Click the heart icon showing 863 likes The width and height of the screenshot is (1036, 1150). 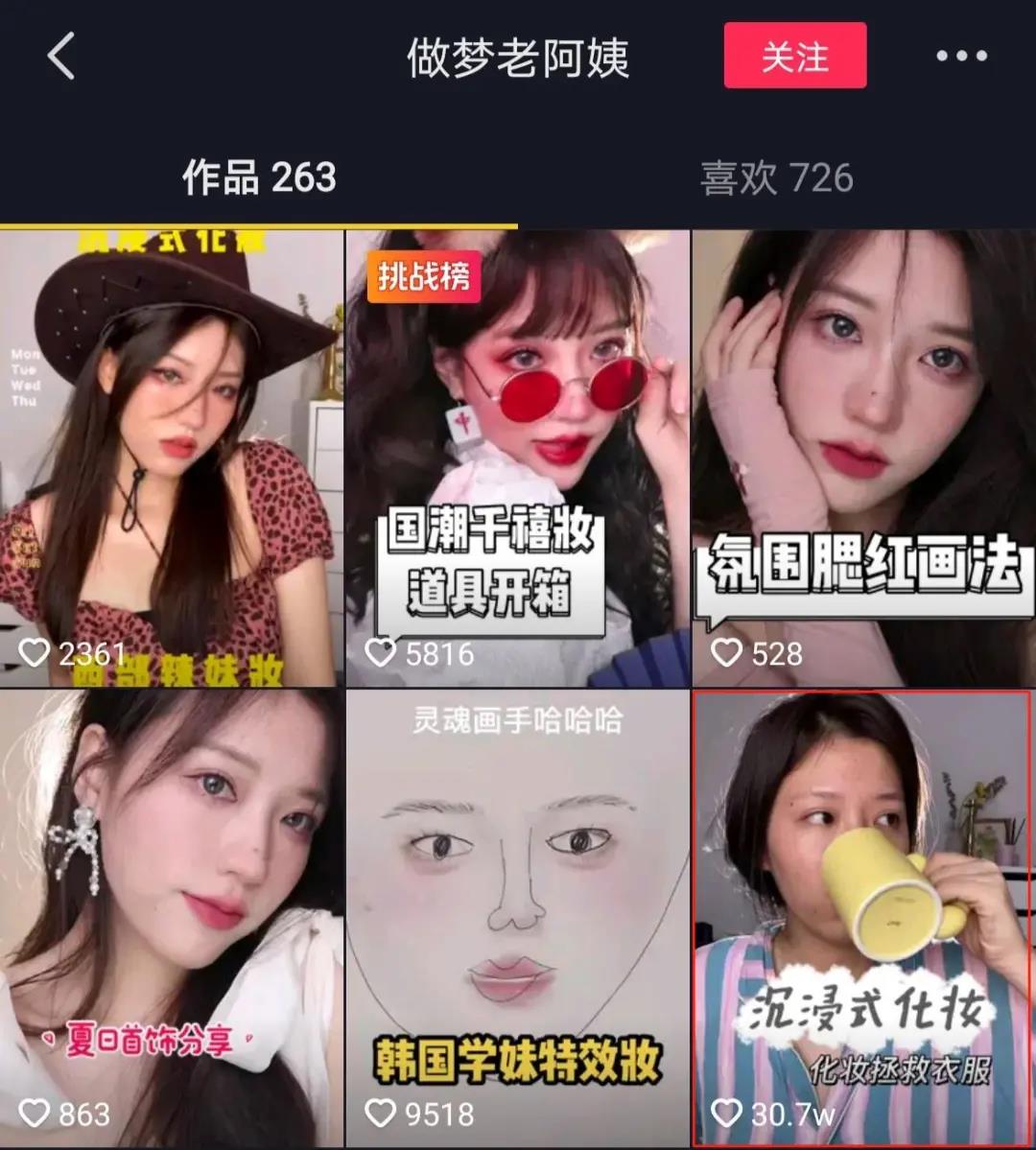[x=35, y=1113]
